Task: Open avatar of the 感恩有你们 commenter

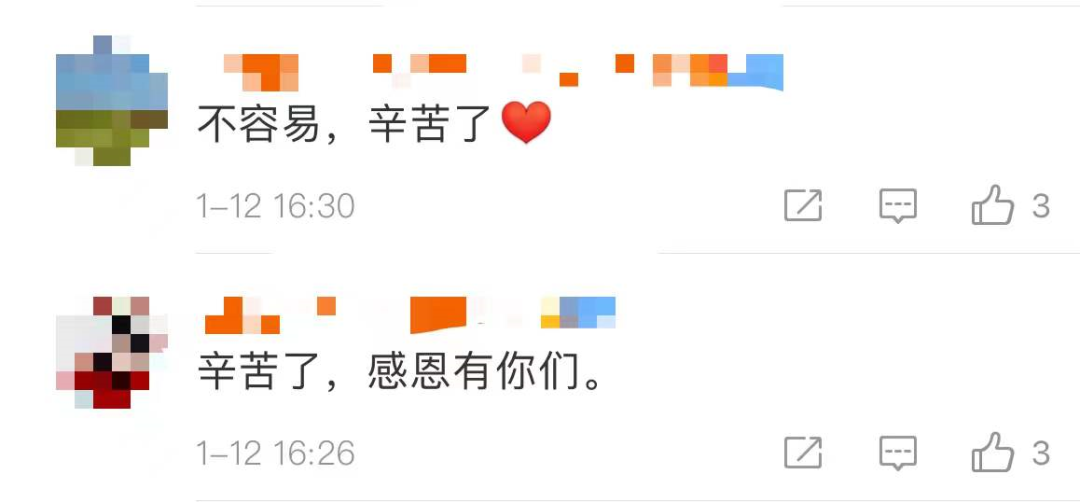Action: [103, 352]
